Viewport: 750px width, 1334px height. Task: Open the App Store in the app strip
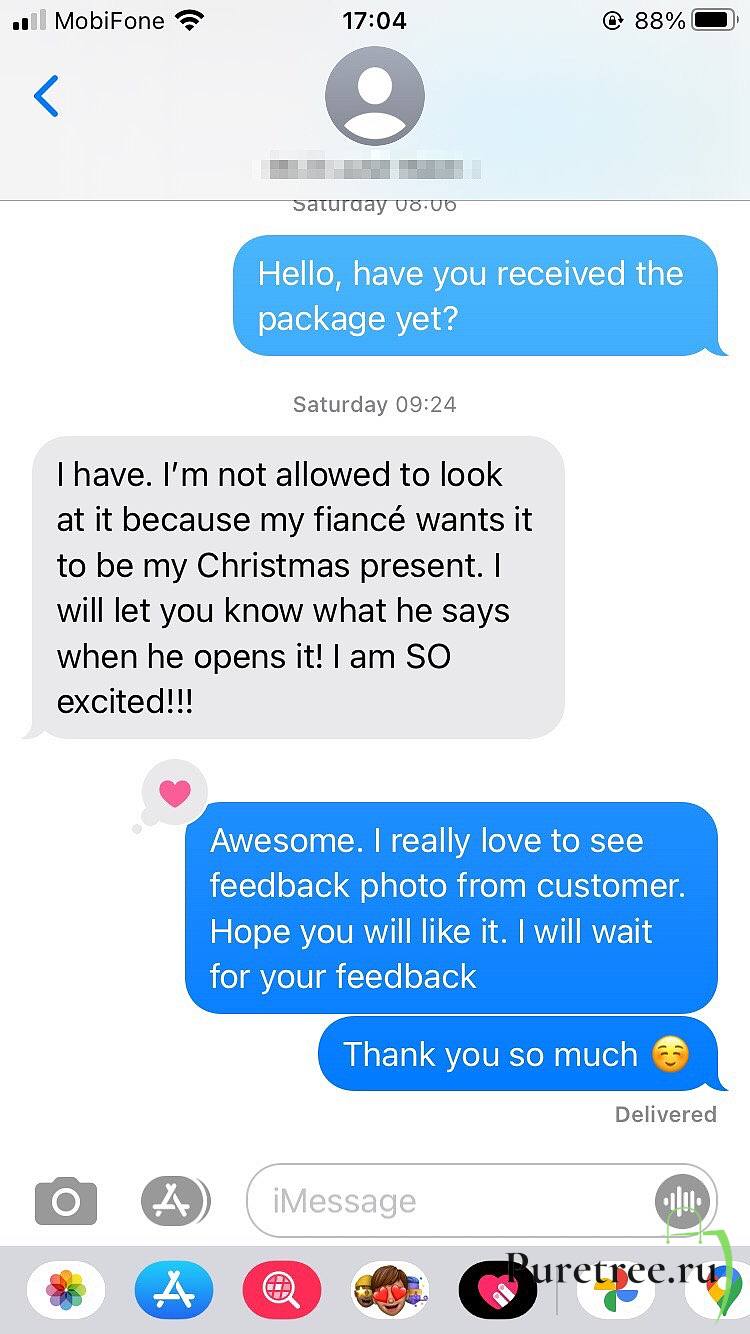pyautogui.click(x=174, y=1292)
